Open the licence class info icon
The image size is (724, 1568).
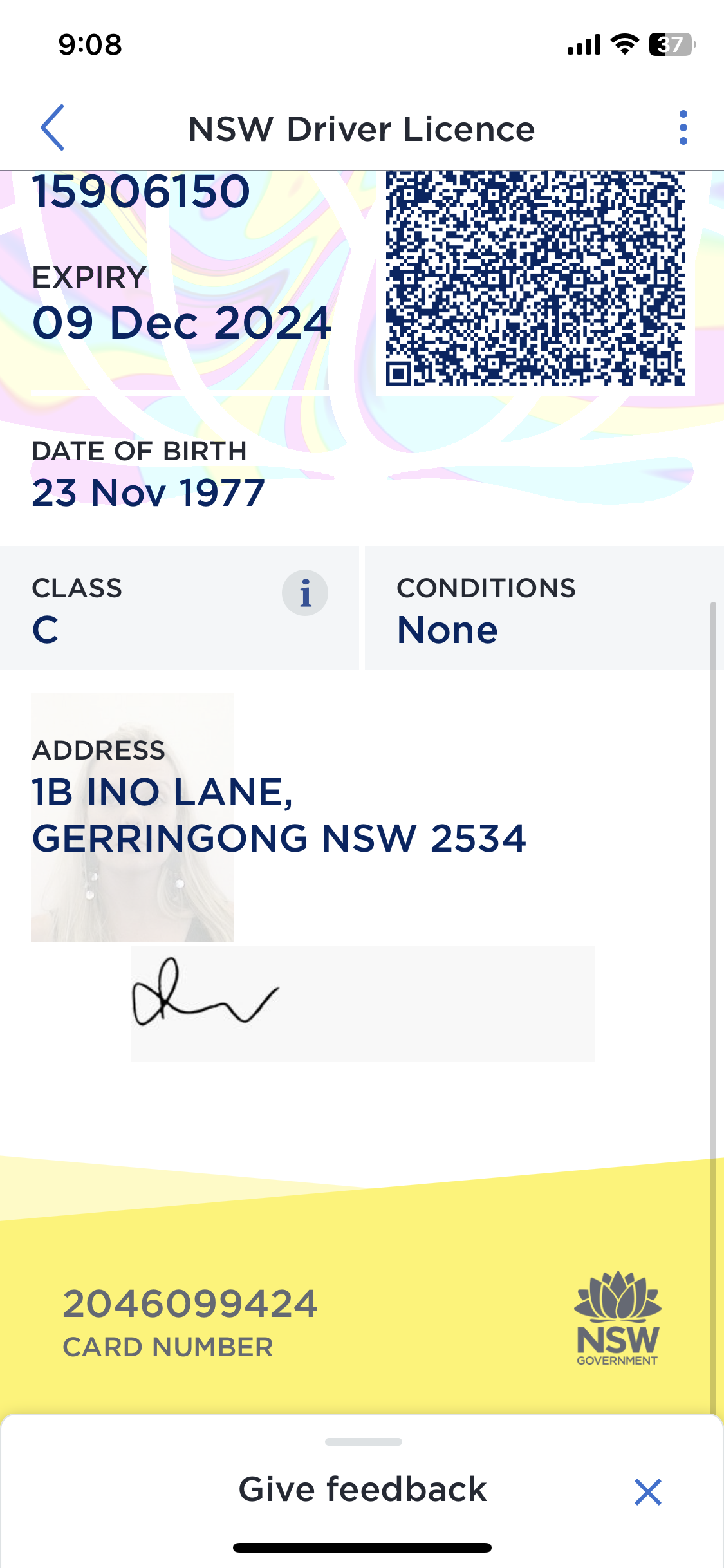[305, 593]
